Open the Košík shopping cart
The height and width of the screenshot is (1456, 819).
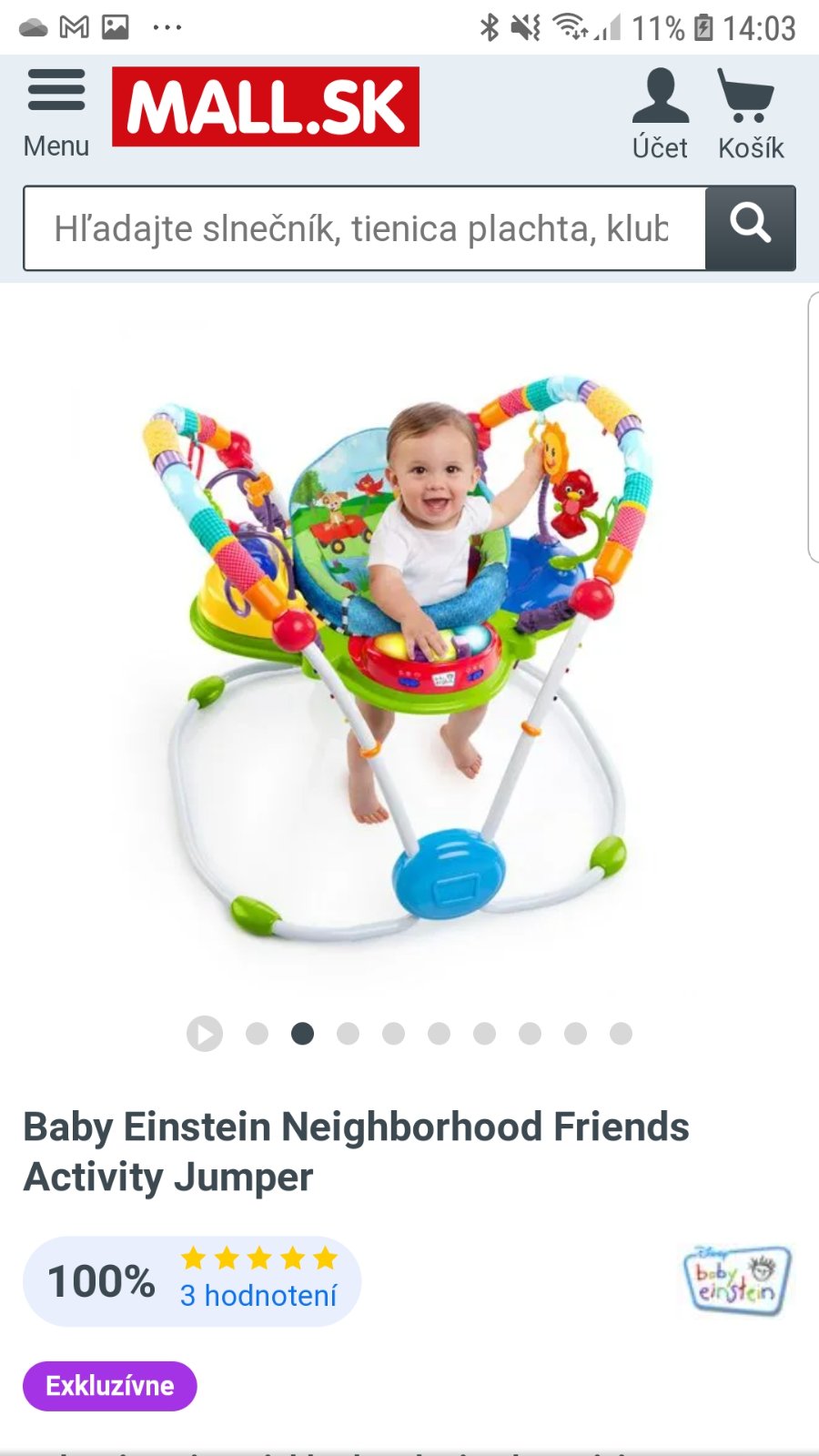click(749, 114)
